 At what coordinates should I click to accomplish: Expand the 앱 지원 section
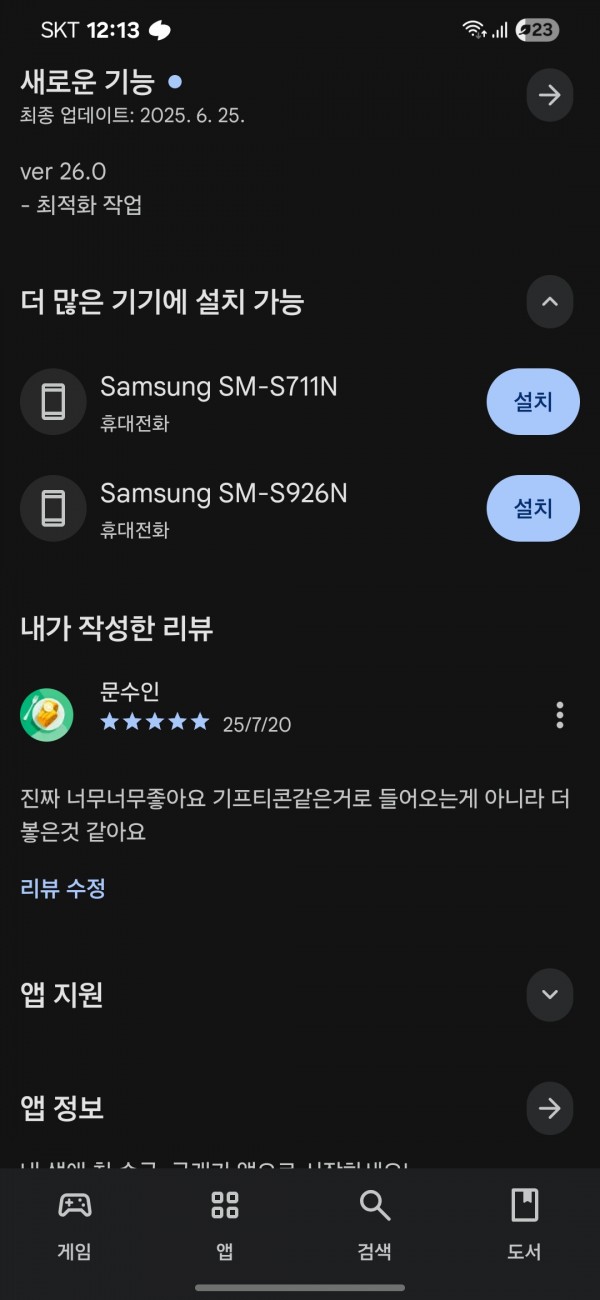pyautogui.click(x=549, y=995)
